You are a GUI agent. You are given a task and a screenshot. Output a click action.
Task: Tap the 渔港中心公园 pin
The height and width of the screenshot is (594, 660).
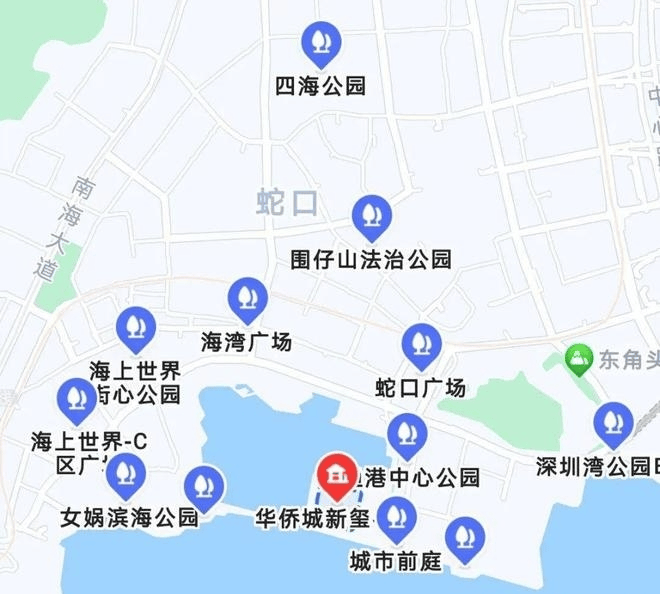pyautogui.click(x=406, y=433)
